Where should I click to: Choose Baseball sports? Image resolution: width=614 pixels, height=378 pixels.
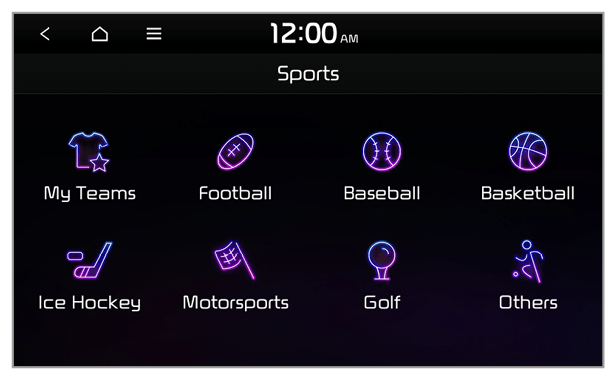[382, 166]
